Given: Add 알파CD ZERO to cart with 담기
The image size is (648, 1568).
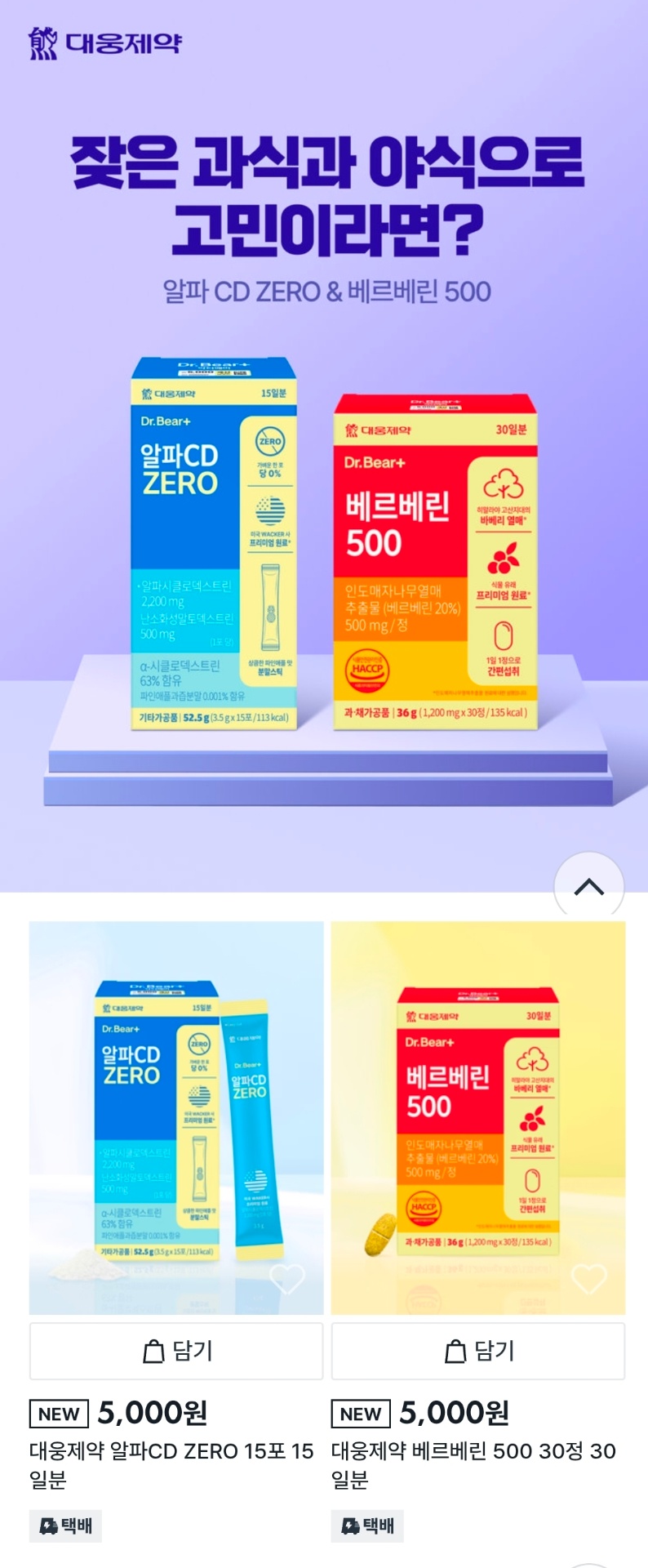Looking at the screenshot, I should click(x=176, y=1352).
